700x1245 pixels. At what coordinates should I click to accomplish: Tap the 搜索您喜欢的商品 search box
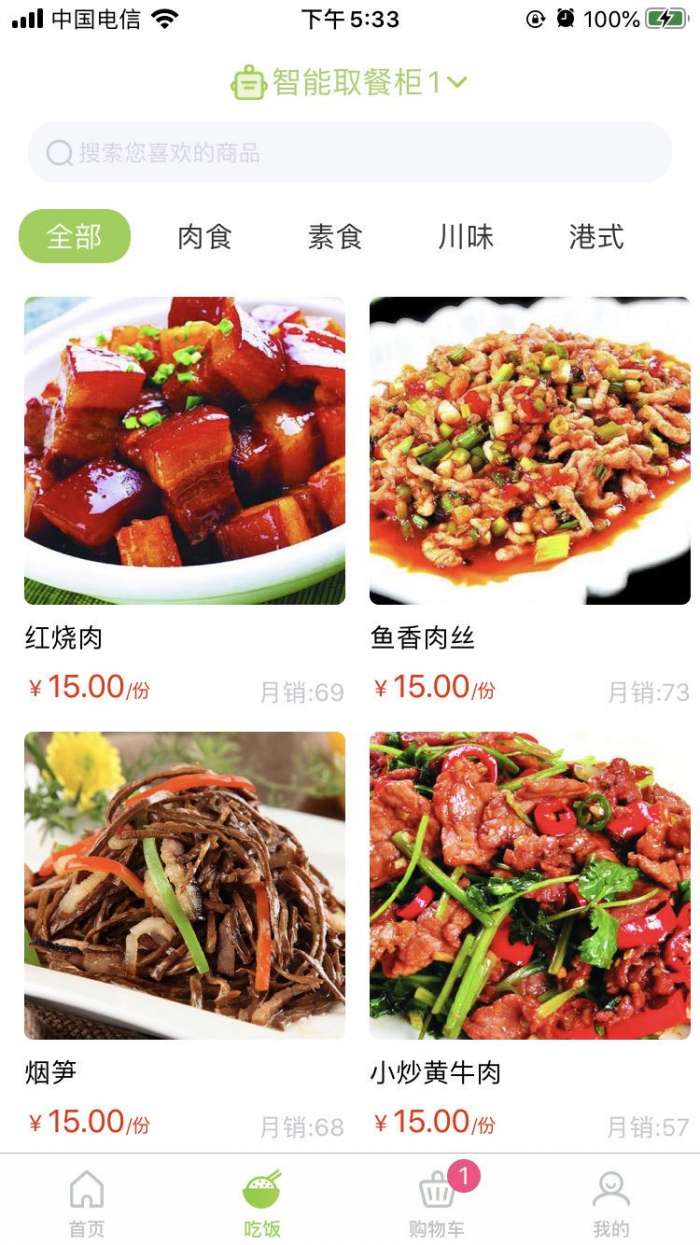coord(350,153)
